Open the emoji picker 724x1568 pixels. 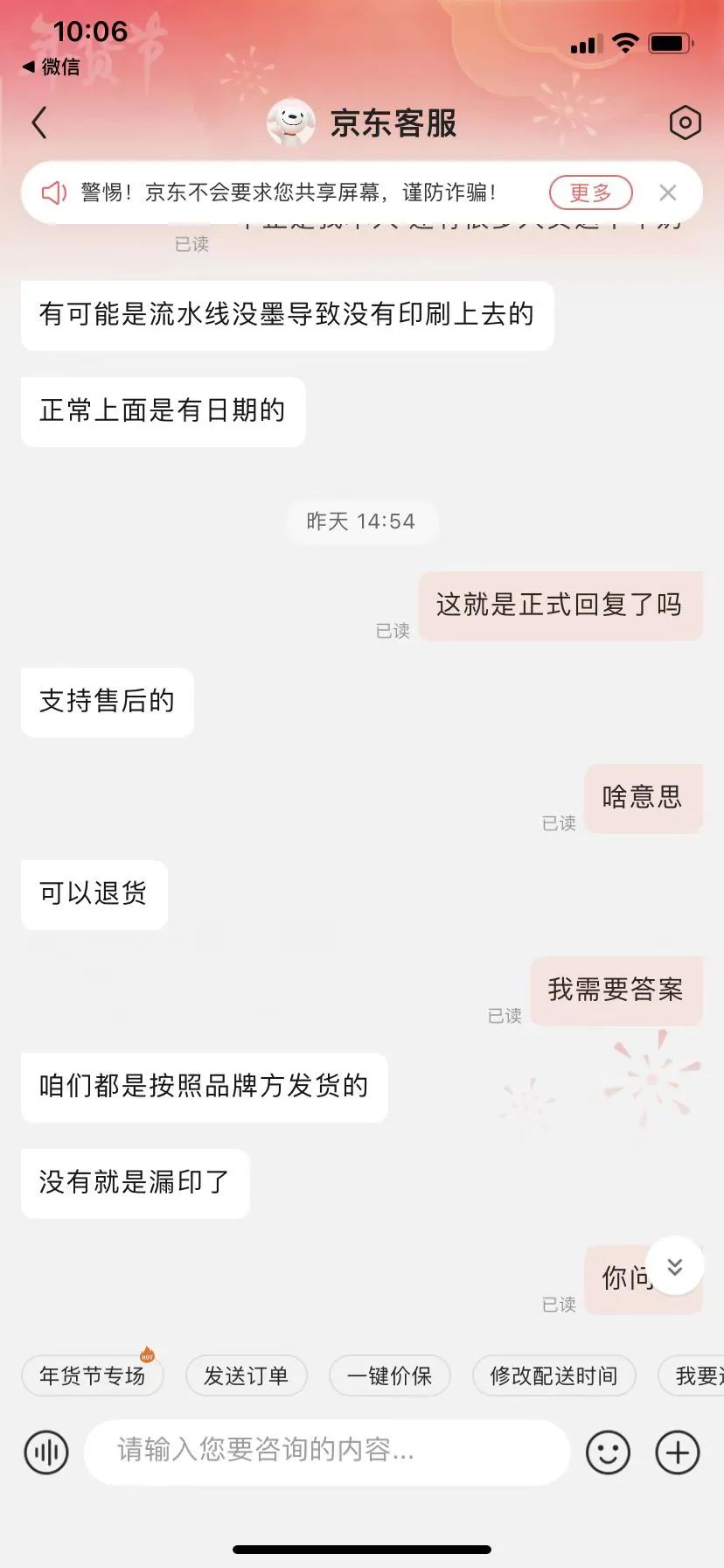pyautogui.click(x=608, y=1453)
